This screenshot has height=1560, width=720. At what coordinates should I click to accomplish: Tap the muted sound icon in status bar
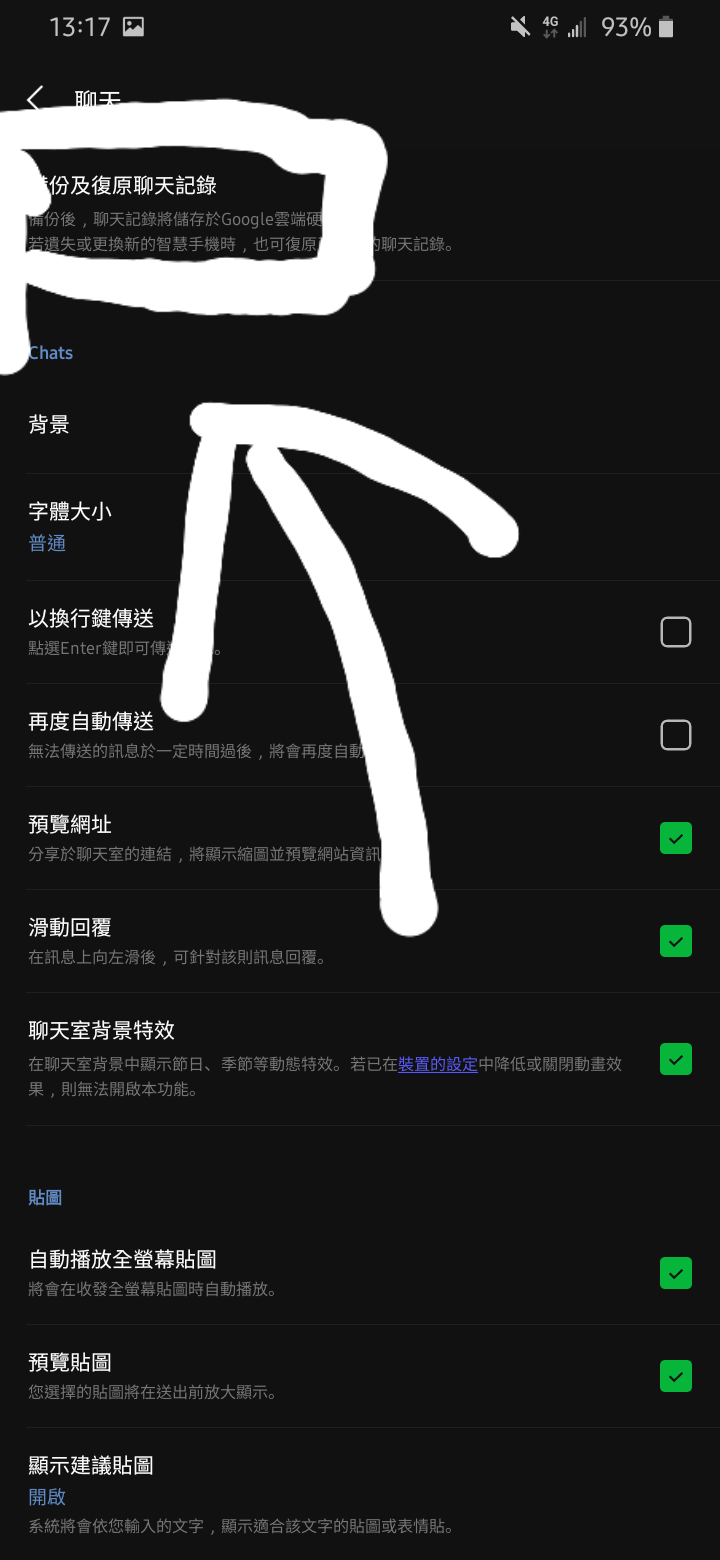click(519, 27)
